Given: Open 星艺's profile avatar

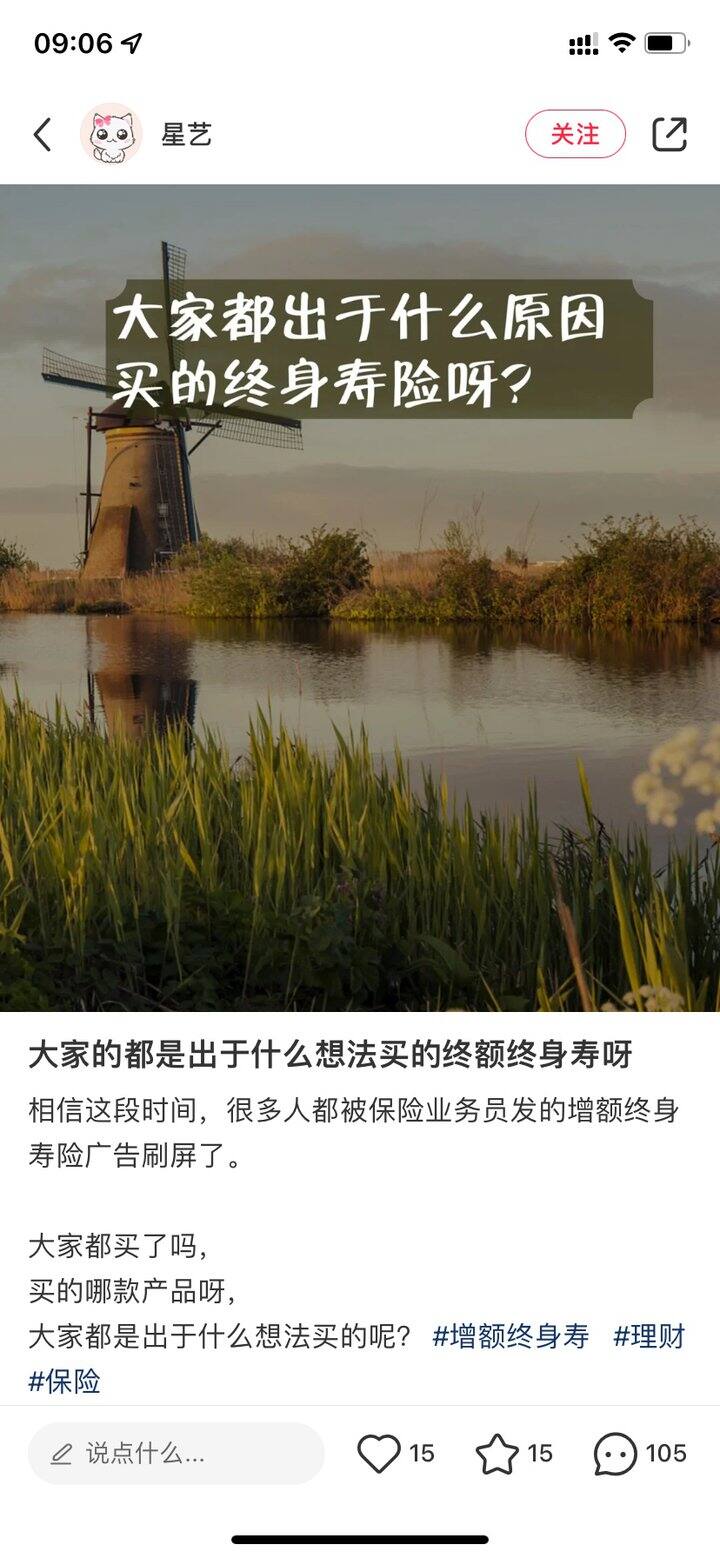Looking at the screenshot, I should (x=111, y=134).
